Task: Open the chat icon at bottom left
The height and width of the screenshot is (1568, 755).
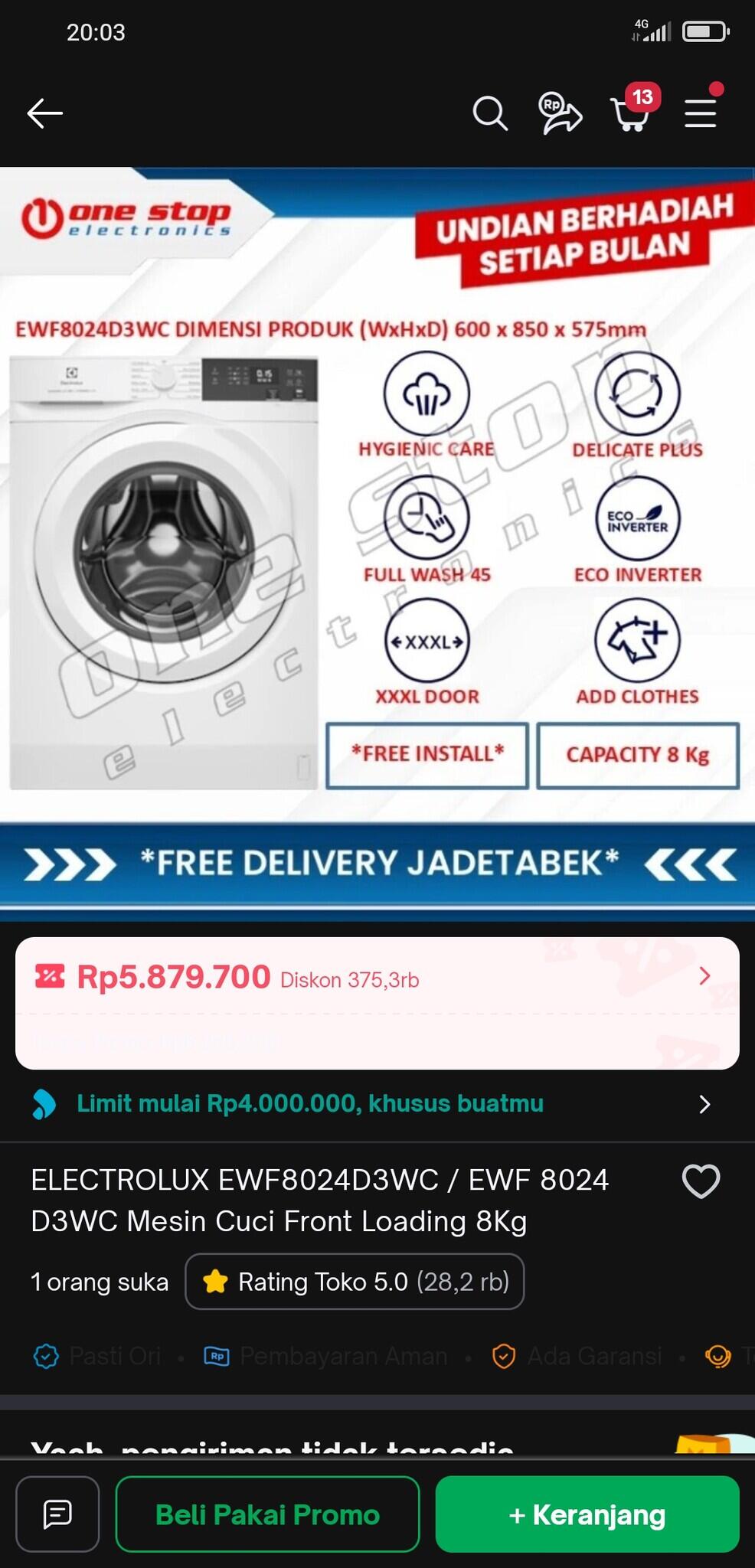Action: tap(59, 1514)
